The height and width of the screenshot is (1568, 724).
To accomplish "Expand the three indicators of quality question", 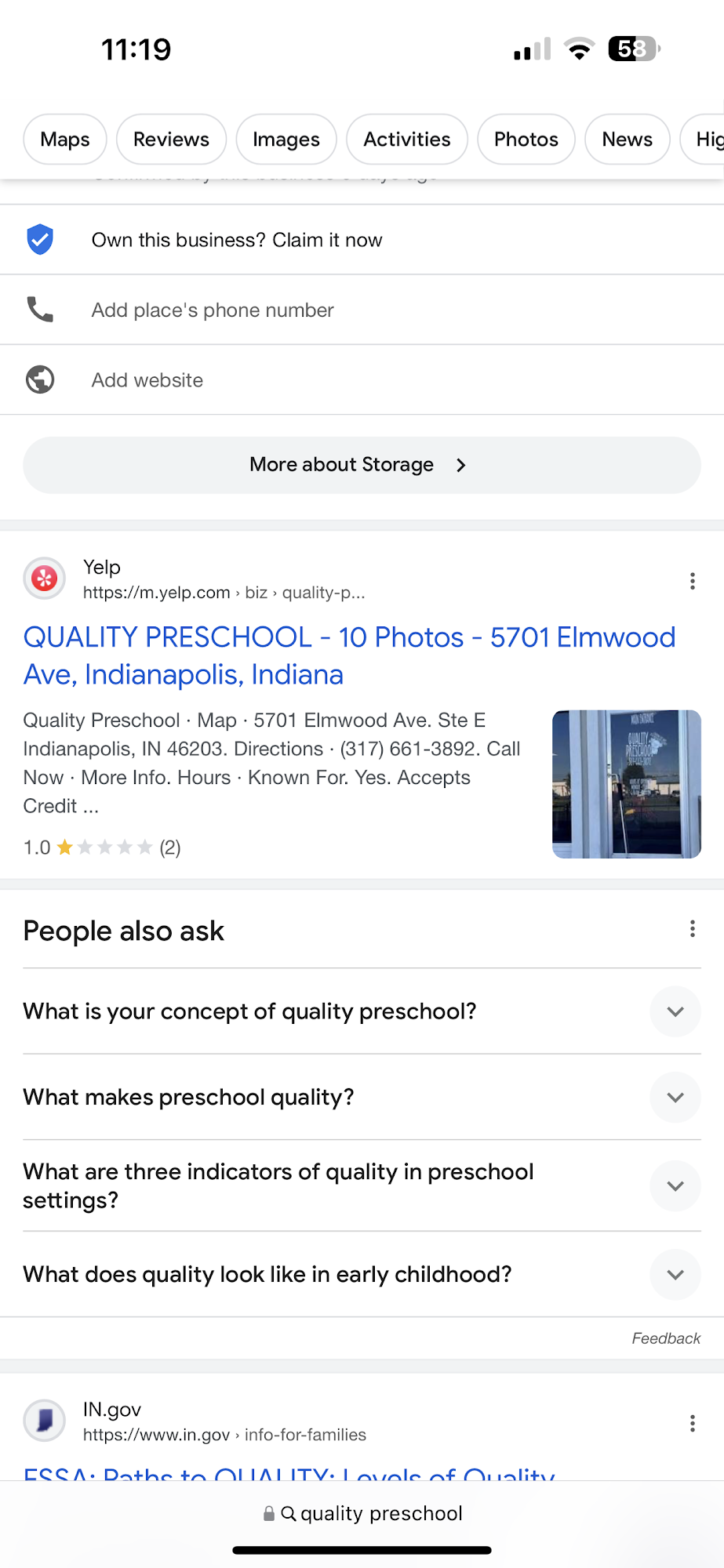I will [x=675, y=1185].
